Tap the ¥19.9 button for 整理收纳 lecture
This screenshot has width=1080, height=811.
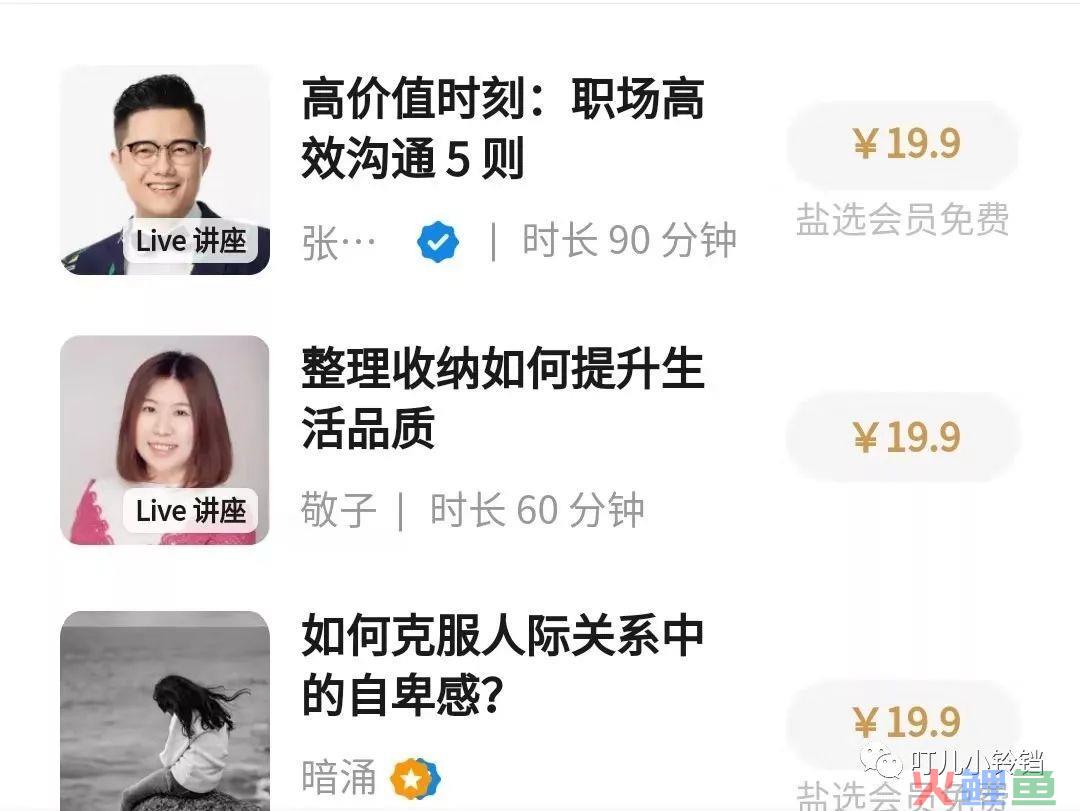tap(905, 437)
